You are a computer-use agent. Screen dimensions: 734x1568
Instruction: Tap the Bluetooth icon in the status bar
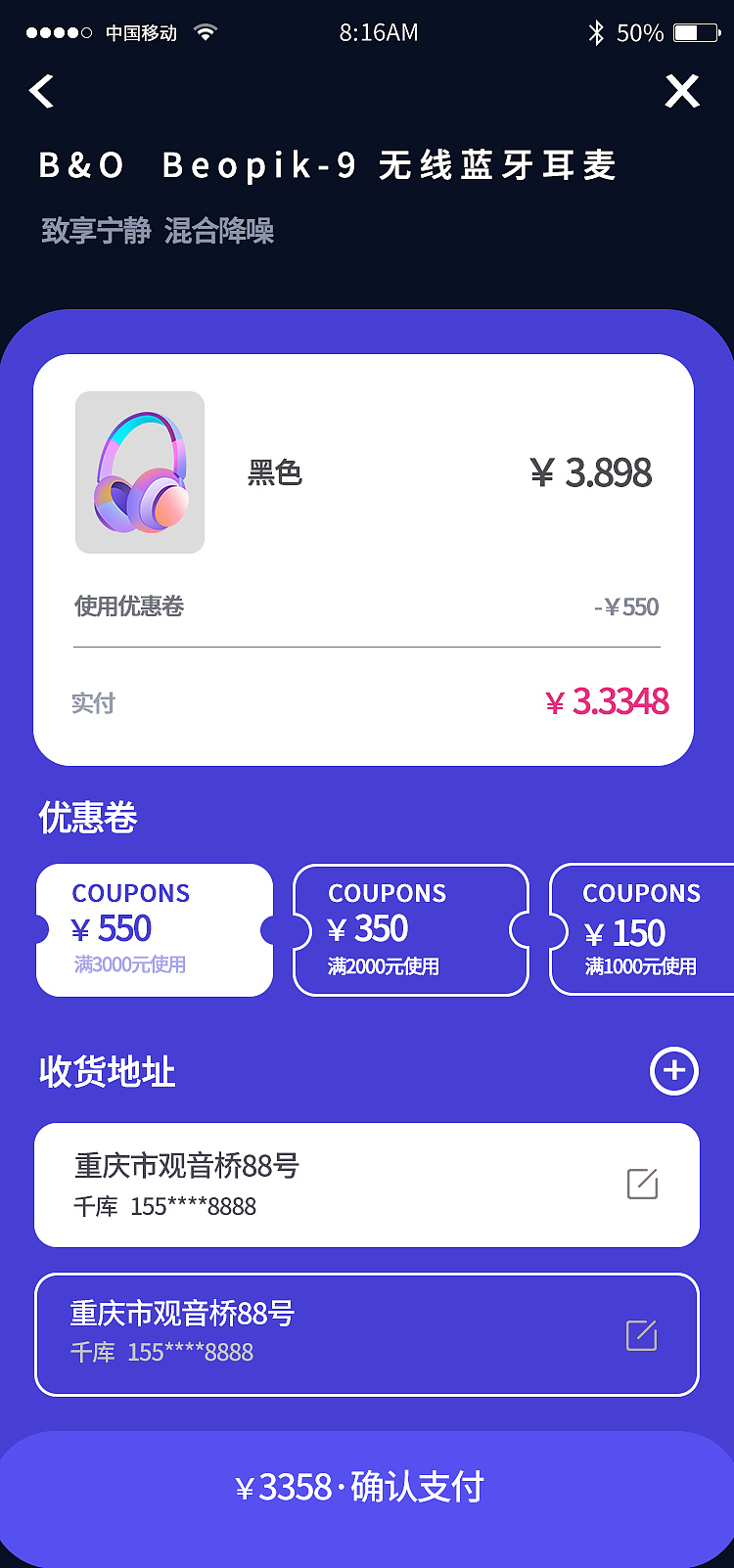[x=597, y=31]
